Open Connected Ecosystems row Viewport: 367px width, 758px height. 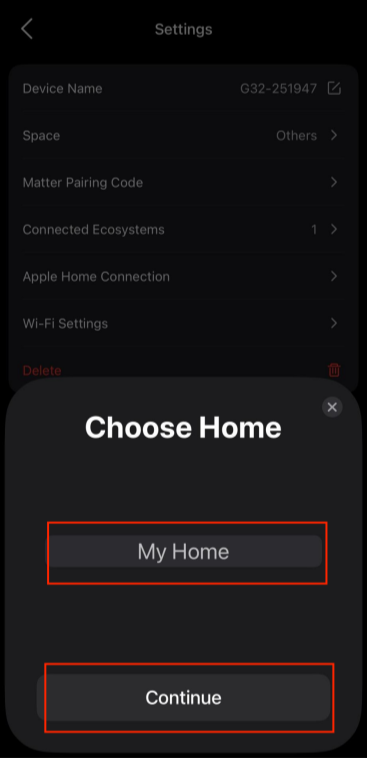(183, 229)
